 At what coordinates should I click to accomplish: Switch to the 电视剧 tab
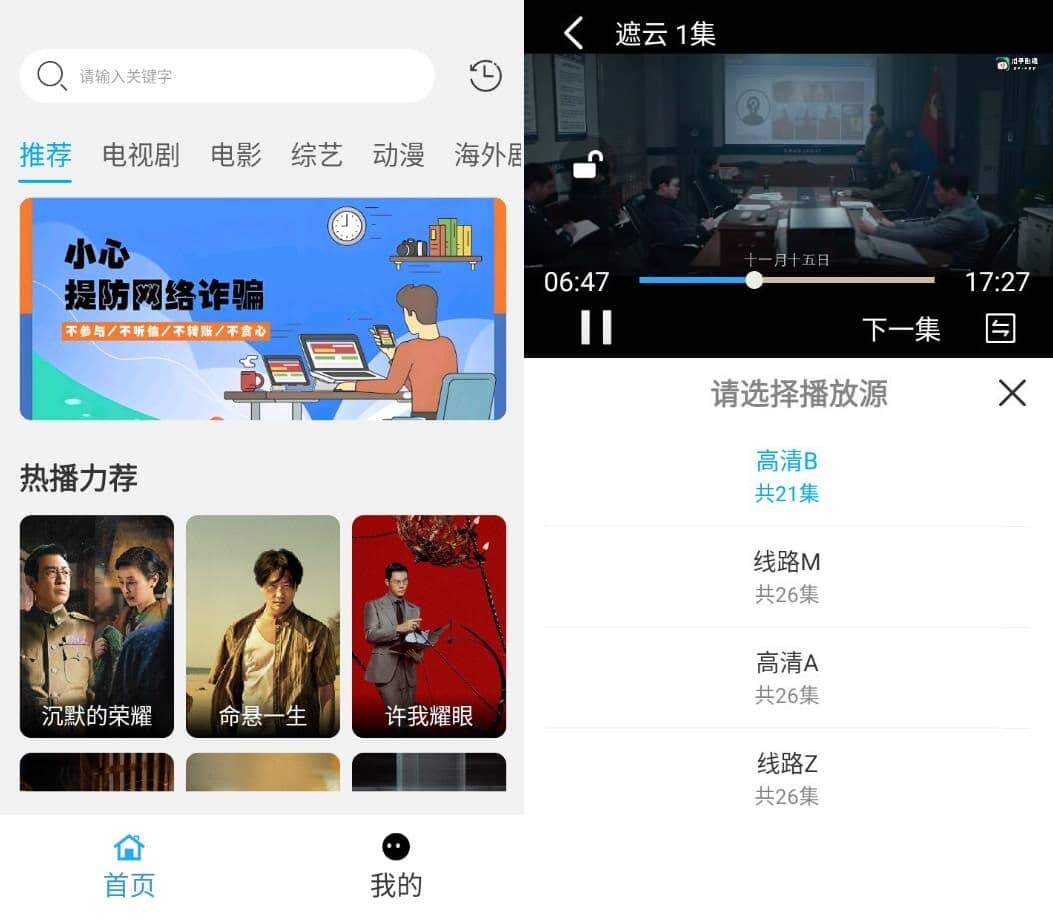tap(140, 155)
